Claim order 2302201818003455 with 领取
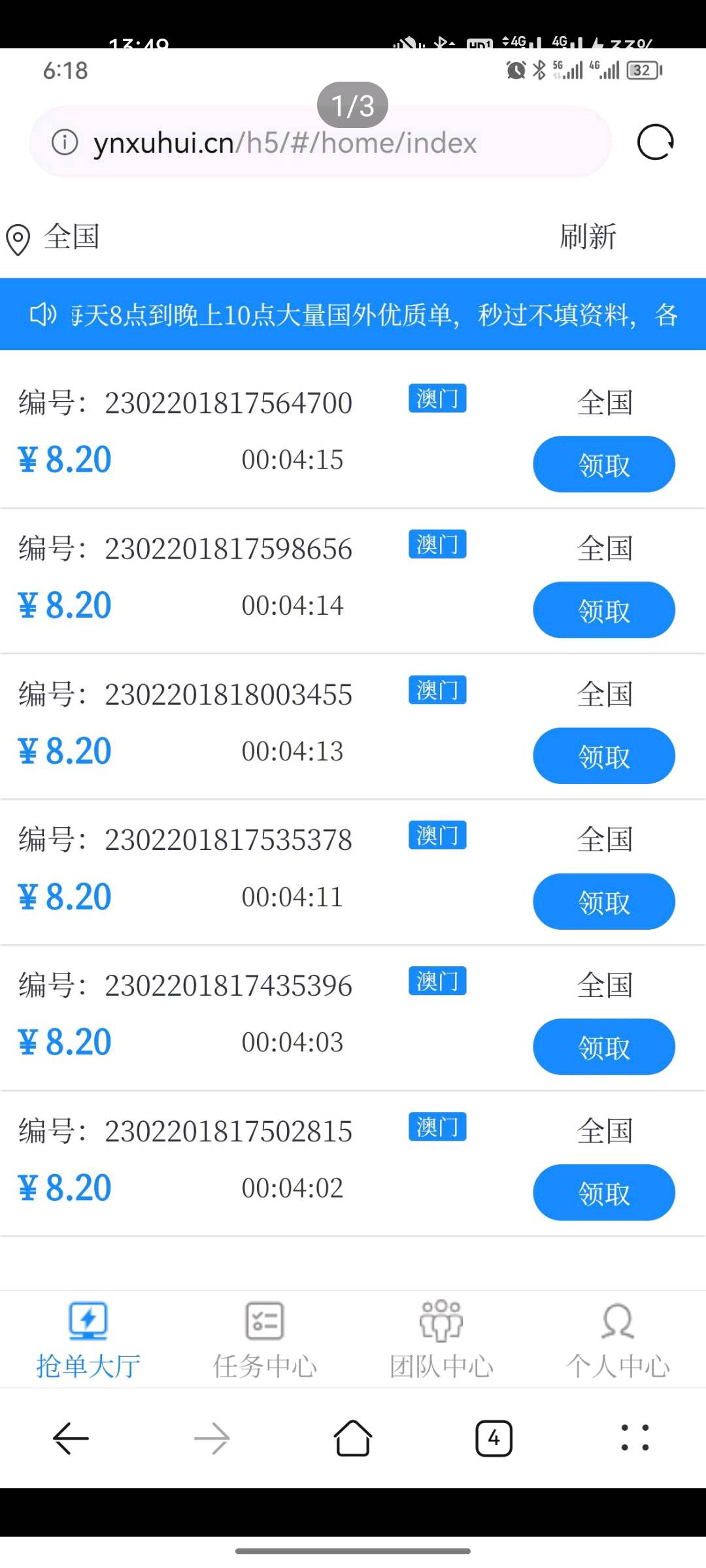The height and width of the screenshot is (1568, 706). click(x=603, y=756)
